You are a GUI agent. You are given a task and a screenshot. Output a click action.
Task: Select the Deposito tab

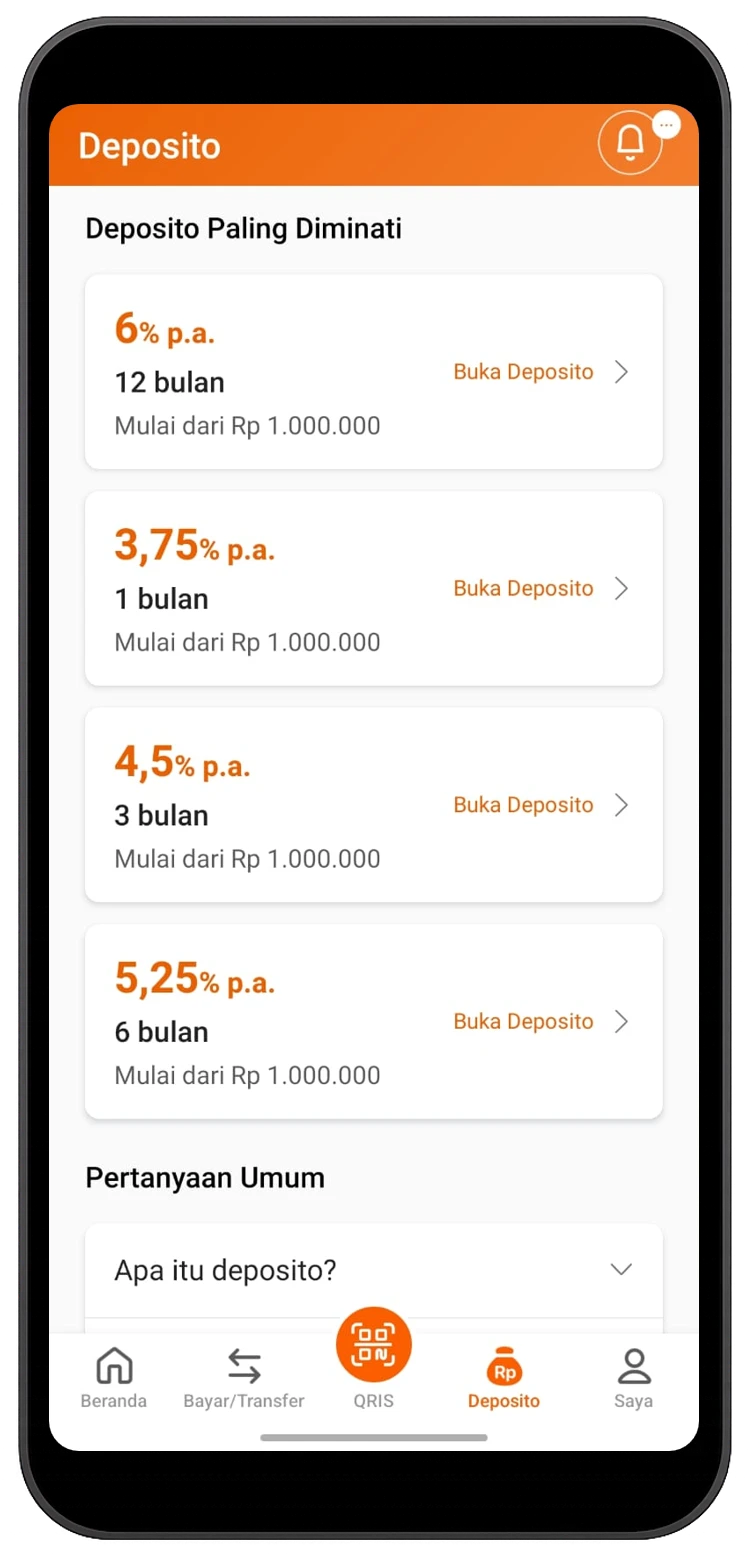point(504,1379)
